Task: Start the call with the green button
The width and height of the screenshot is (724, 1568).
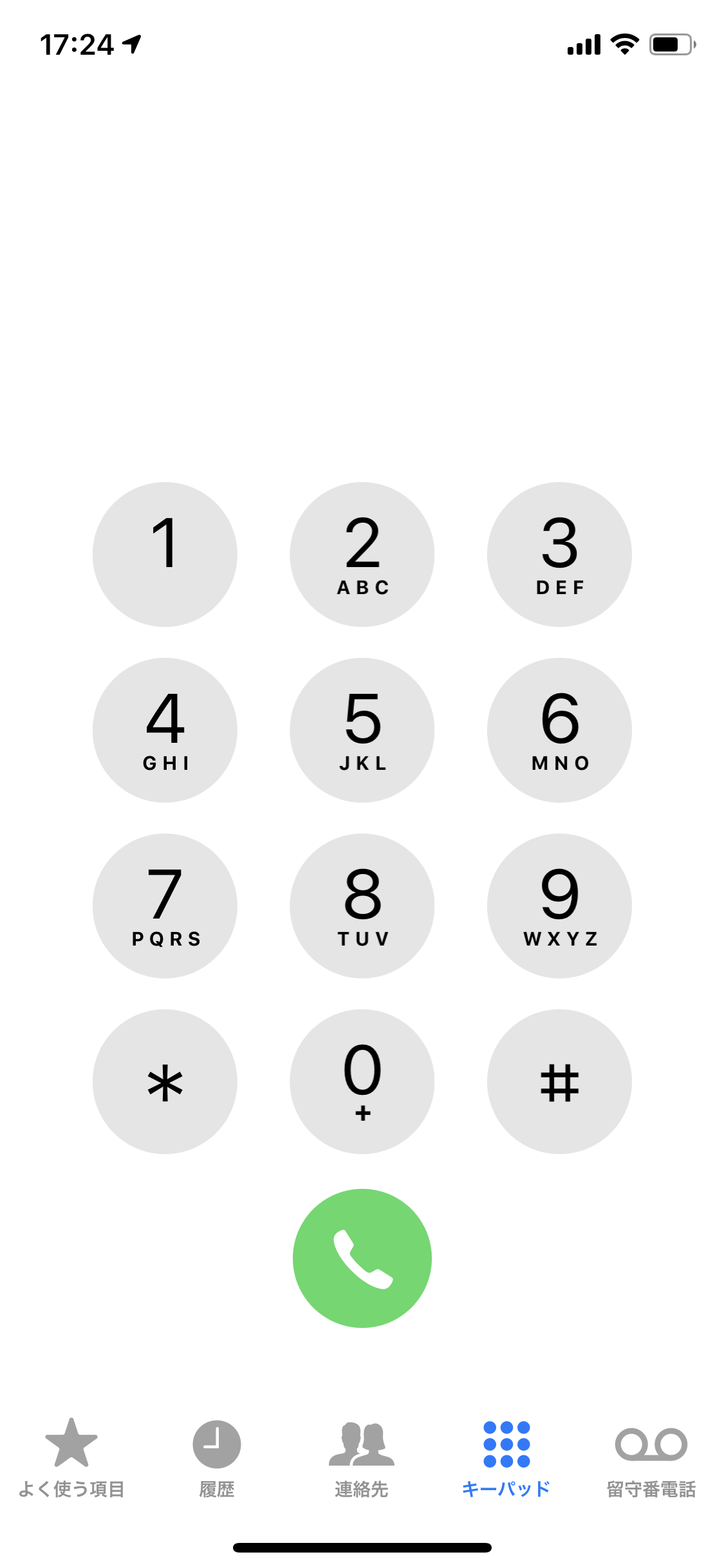Action: click(362, 1258)
